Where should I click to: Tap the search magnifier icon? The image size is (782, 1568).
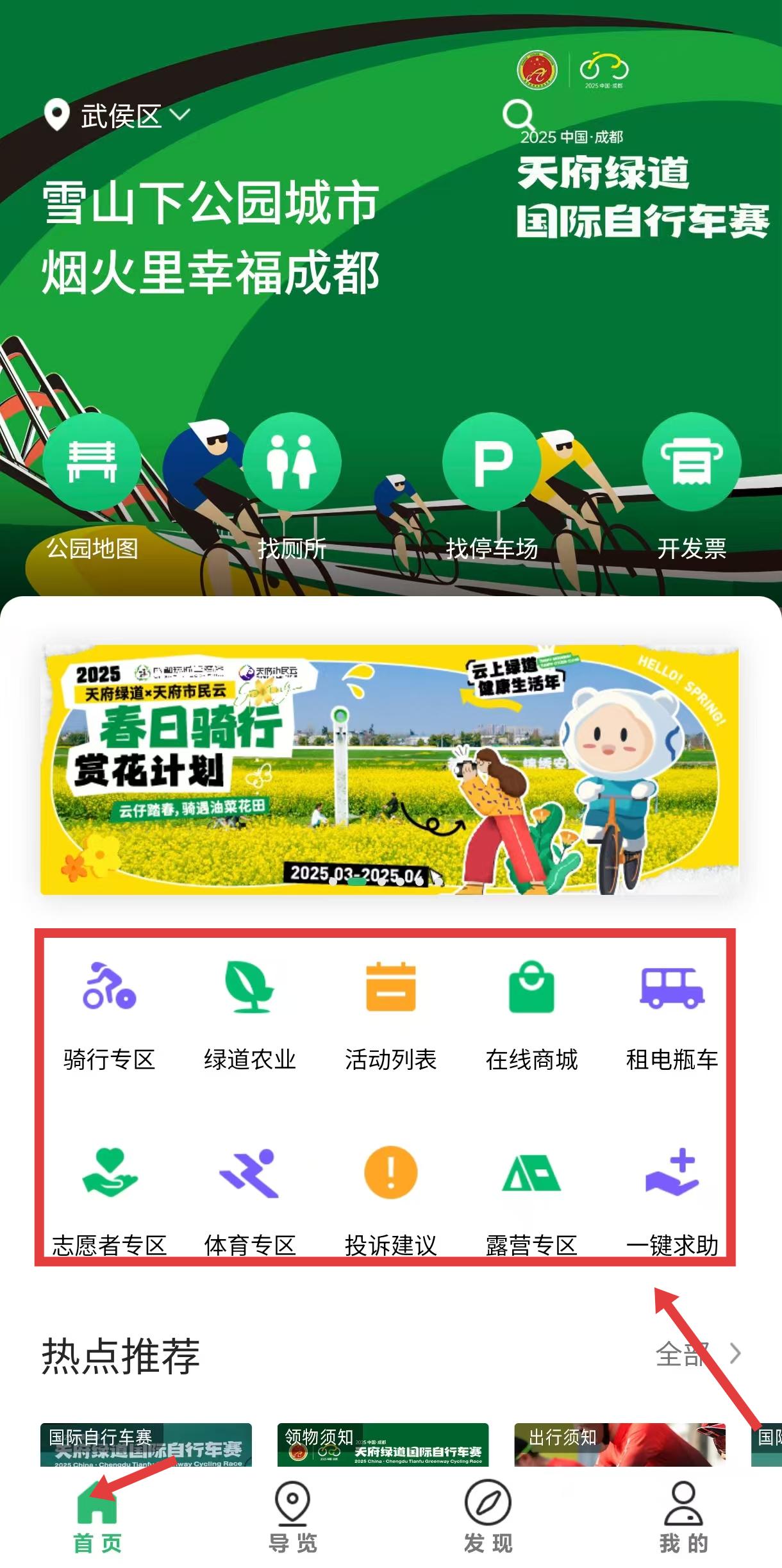click(518, 115)
